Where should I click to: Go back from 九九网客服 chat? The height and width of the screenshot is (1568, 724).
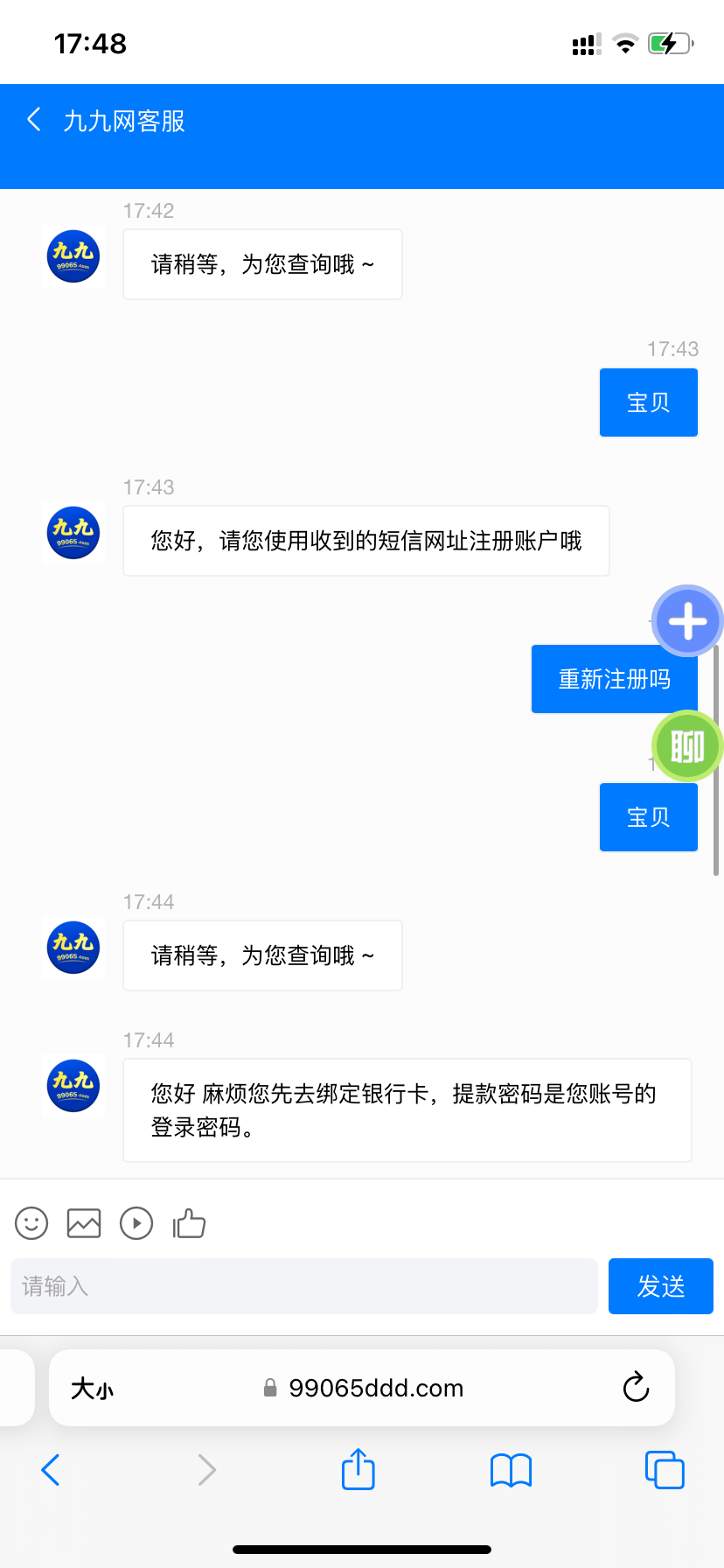(x=34, y=120)
